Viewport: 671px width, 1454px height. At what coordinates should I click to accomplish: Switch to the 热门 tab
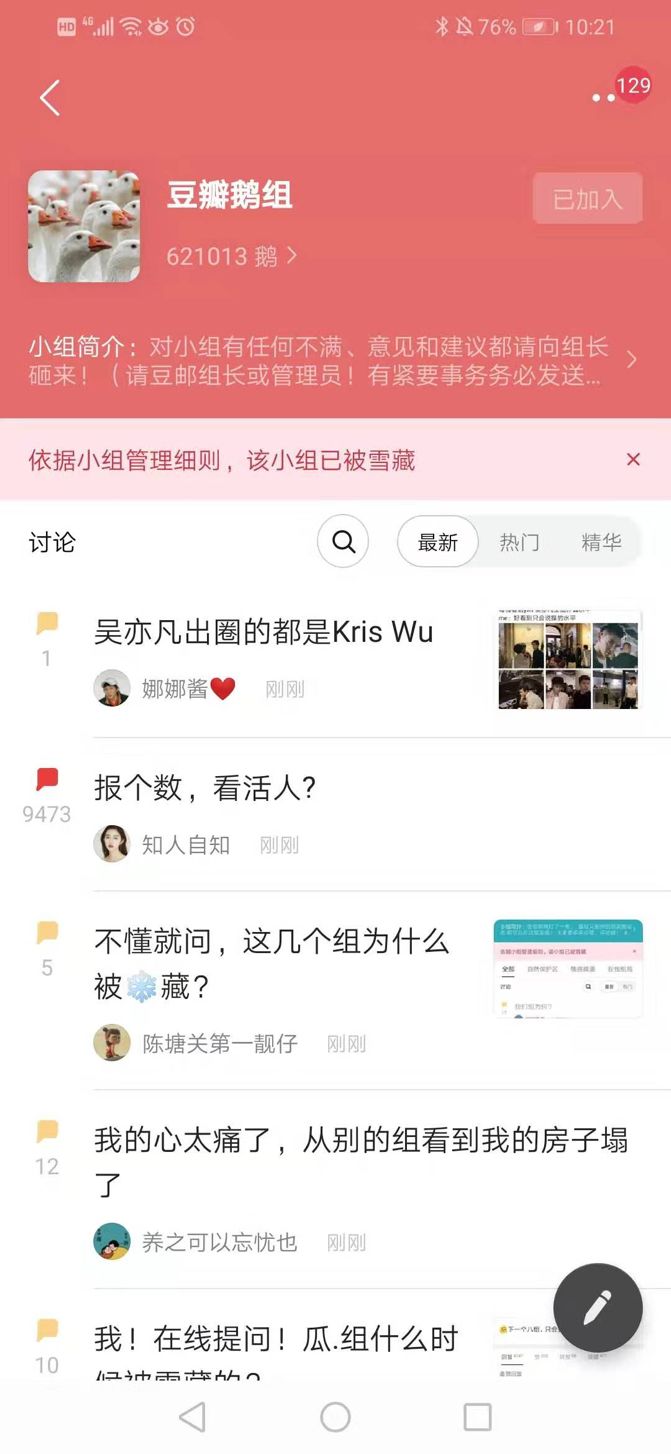[x=519, y=542]
